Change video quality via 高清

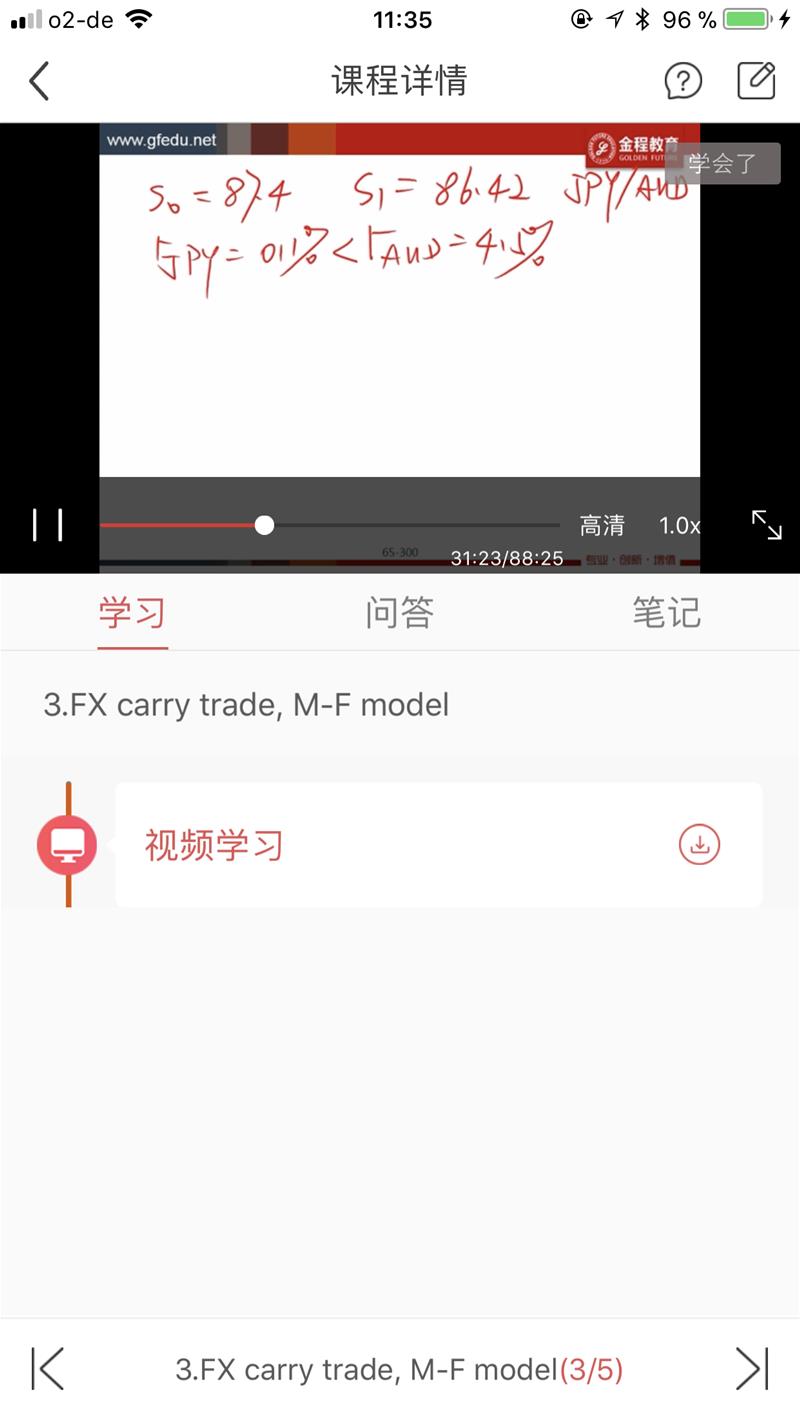tap(602, 525)
